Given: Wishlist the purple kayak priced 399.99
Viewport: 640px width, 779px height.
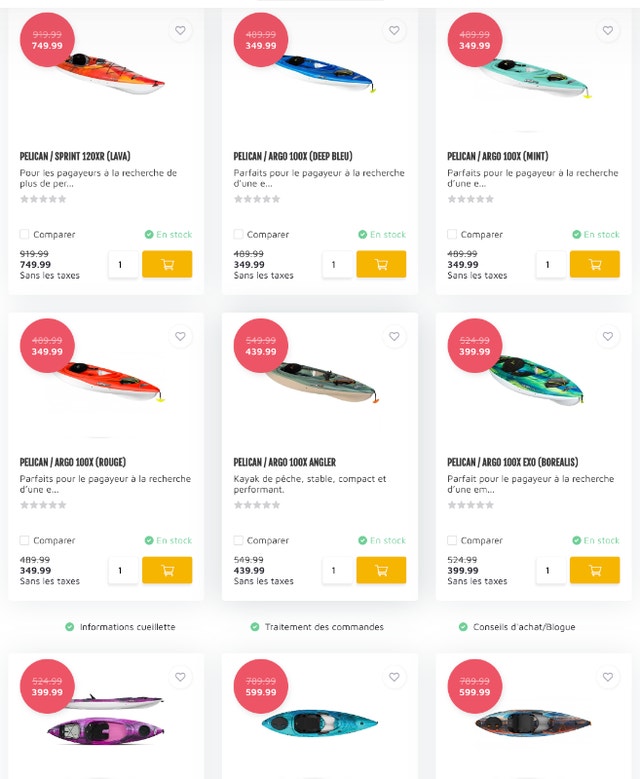Looking at the screenshot, I should pos(180,677).
